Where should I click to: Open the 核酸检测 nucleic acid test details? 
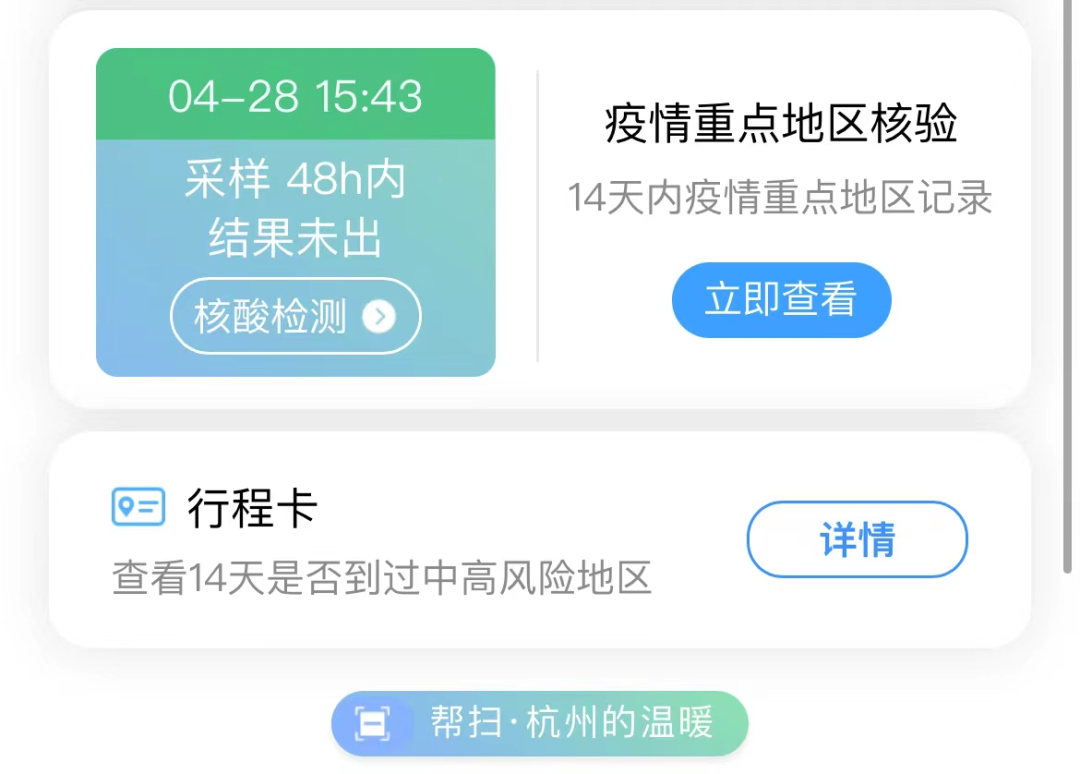click(295, 316)
